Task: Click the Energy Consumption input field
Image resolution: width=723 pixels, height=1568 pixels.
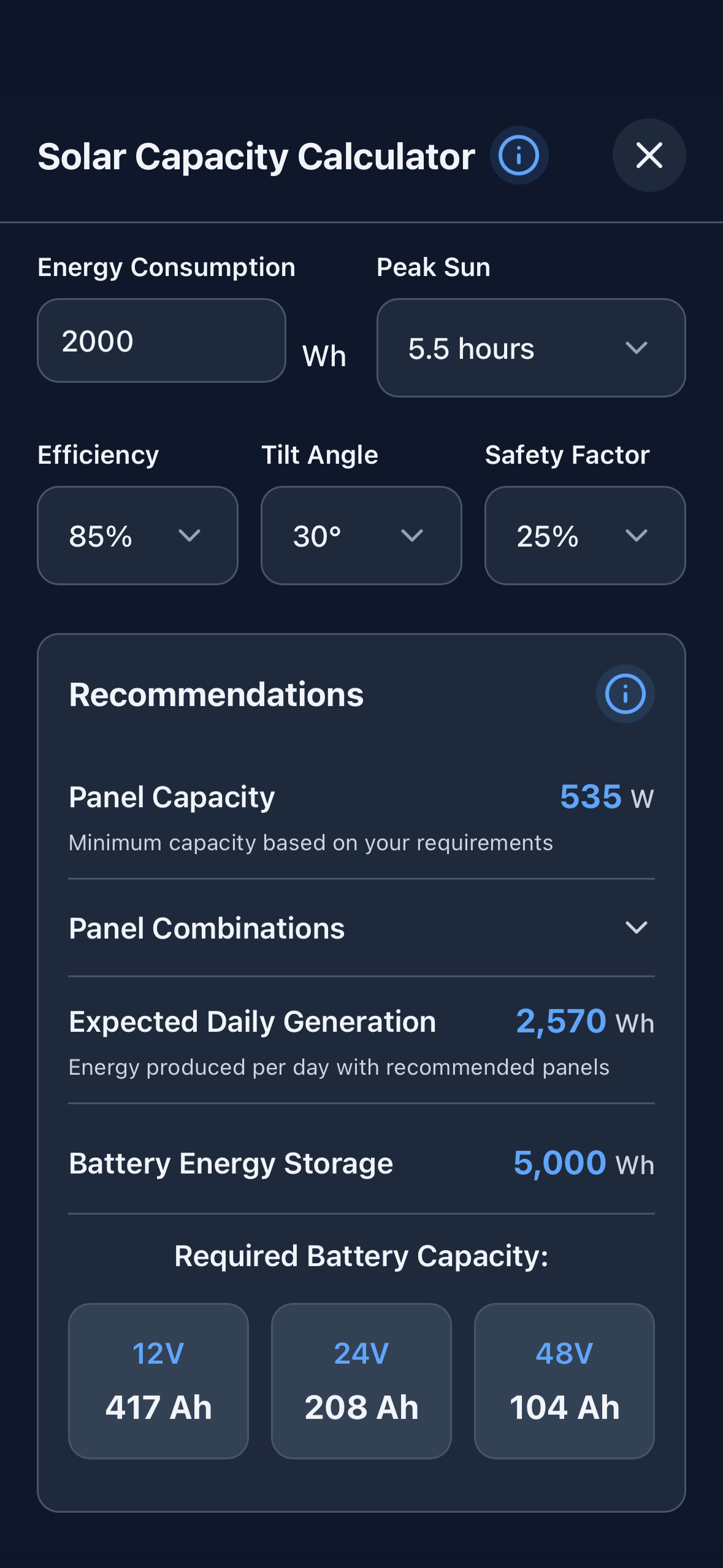Action: coord(161,340)
